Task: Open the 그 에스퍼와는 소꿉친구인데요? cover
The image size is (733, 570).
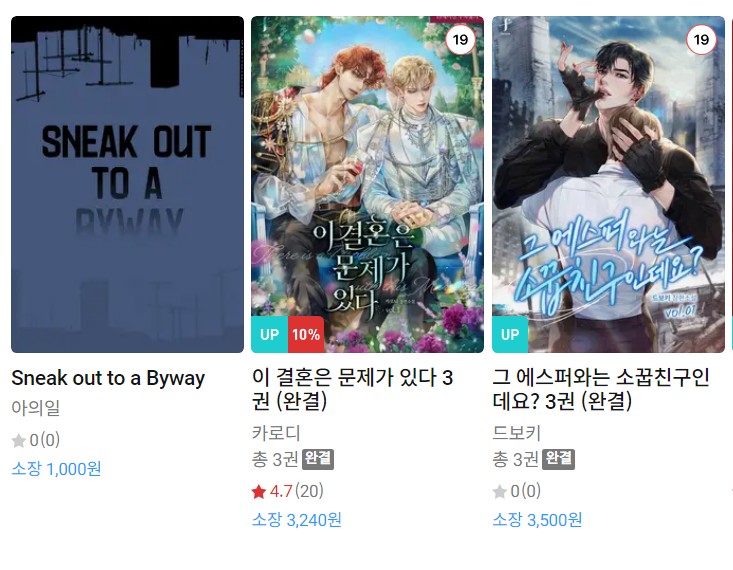Action: click(608, 185)
